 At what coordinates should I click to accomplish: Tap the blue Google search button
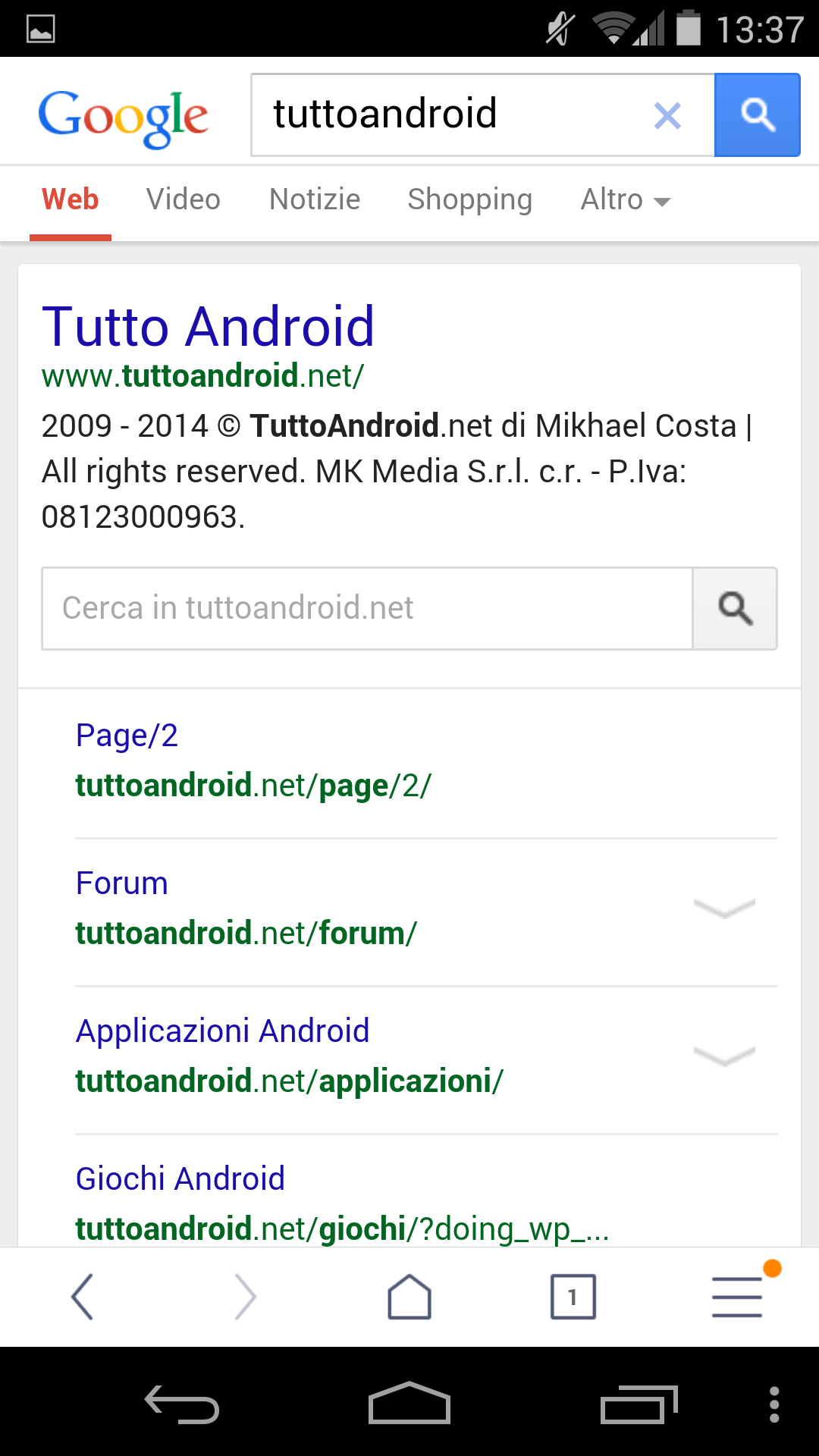pyautogui.click(x=757, y=115)
